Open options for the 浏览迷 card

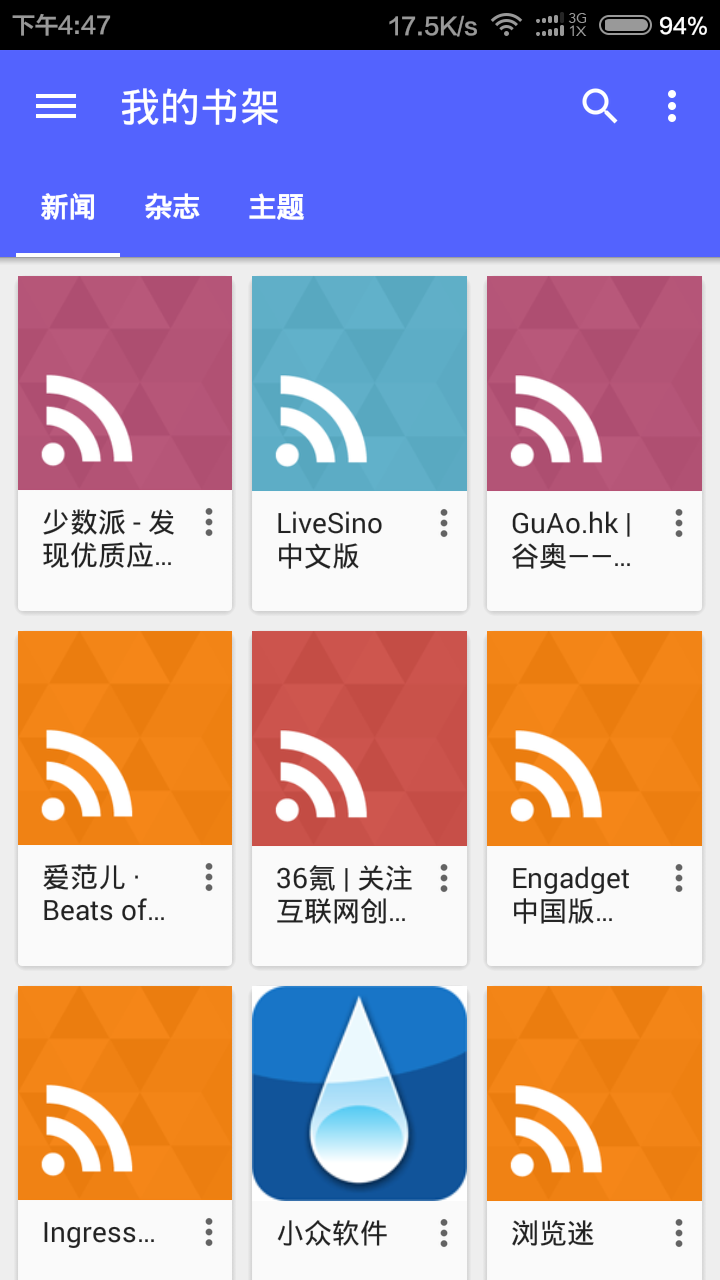click(678, 1233)
